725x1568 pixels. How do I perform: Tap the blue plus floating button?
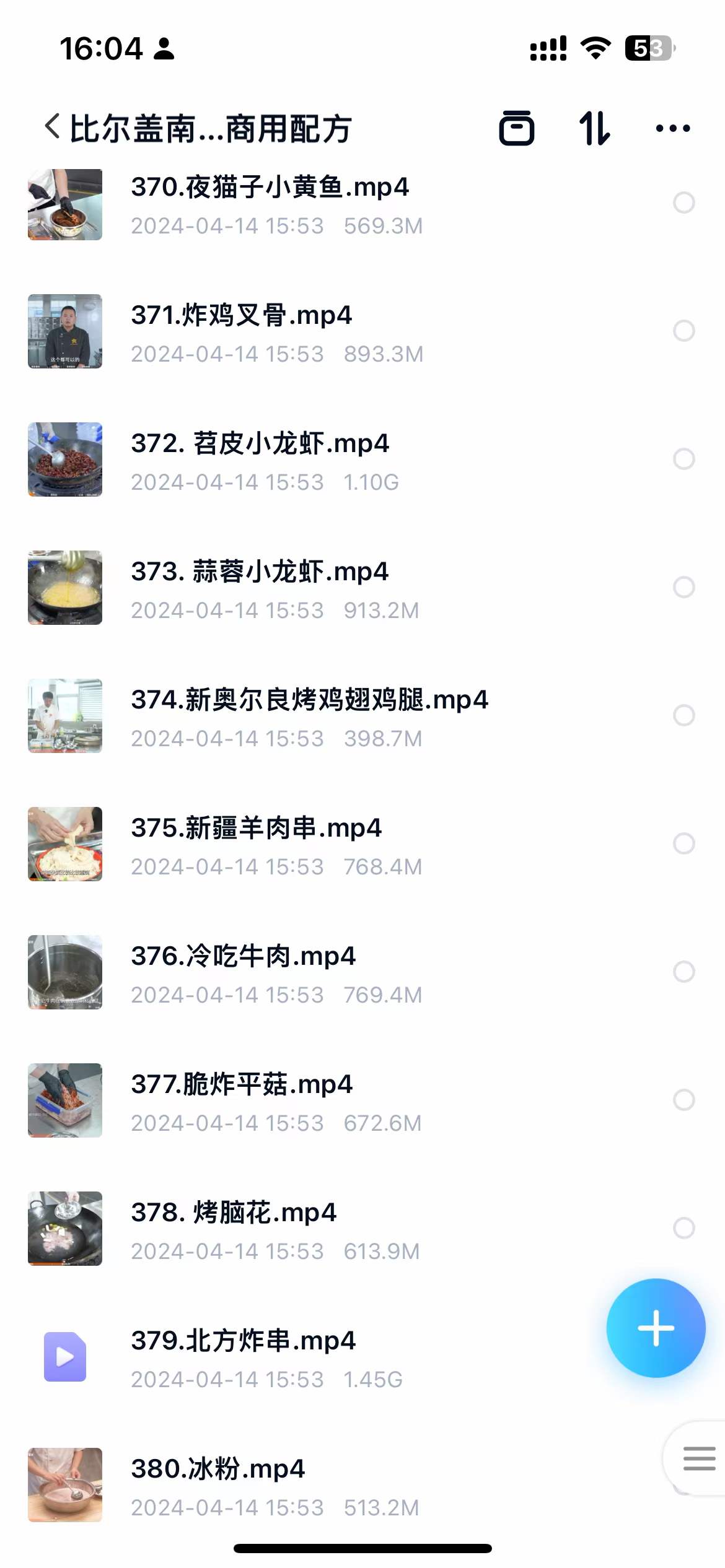point(656,1328)
